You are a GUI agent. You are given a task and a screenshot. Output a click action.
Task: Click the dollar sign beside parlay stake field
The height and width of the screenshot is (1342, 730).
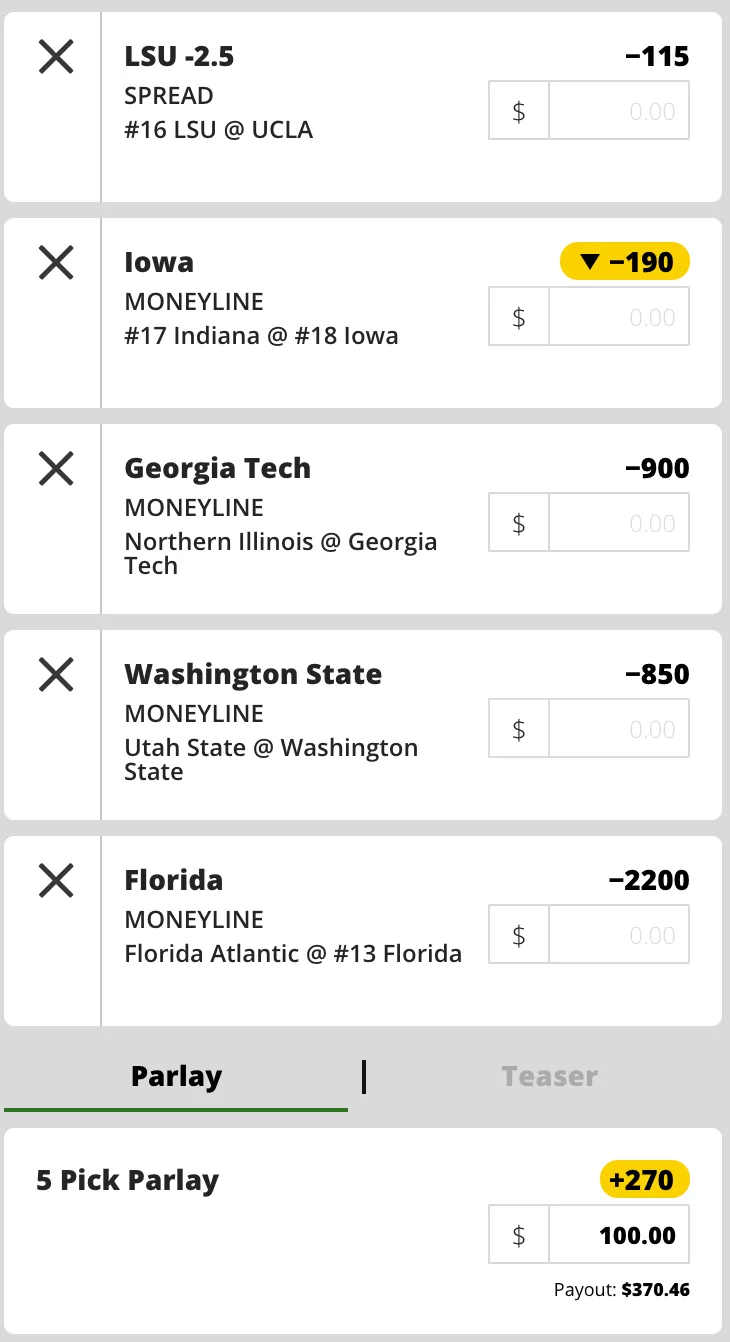click(518, 1234)
